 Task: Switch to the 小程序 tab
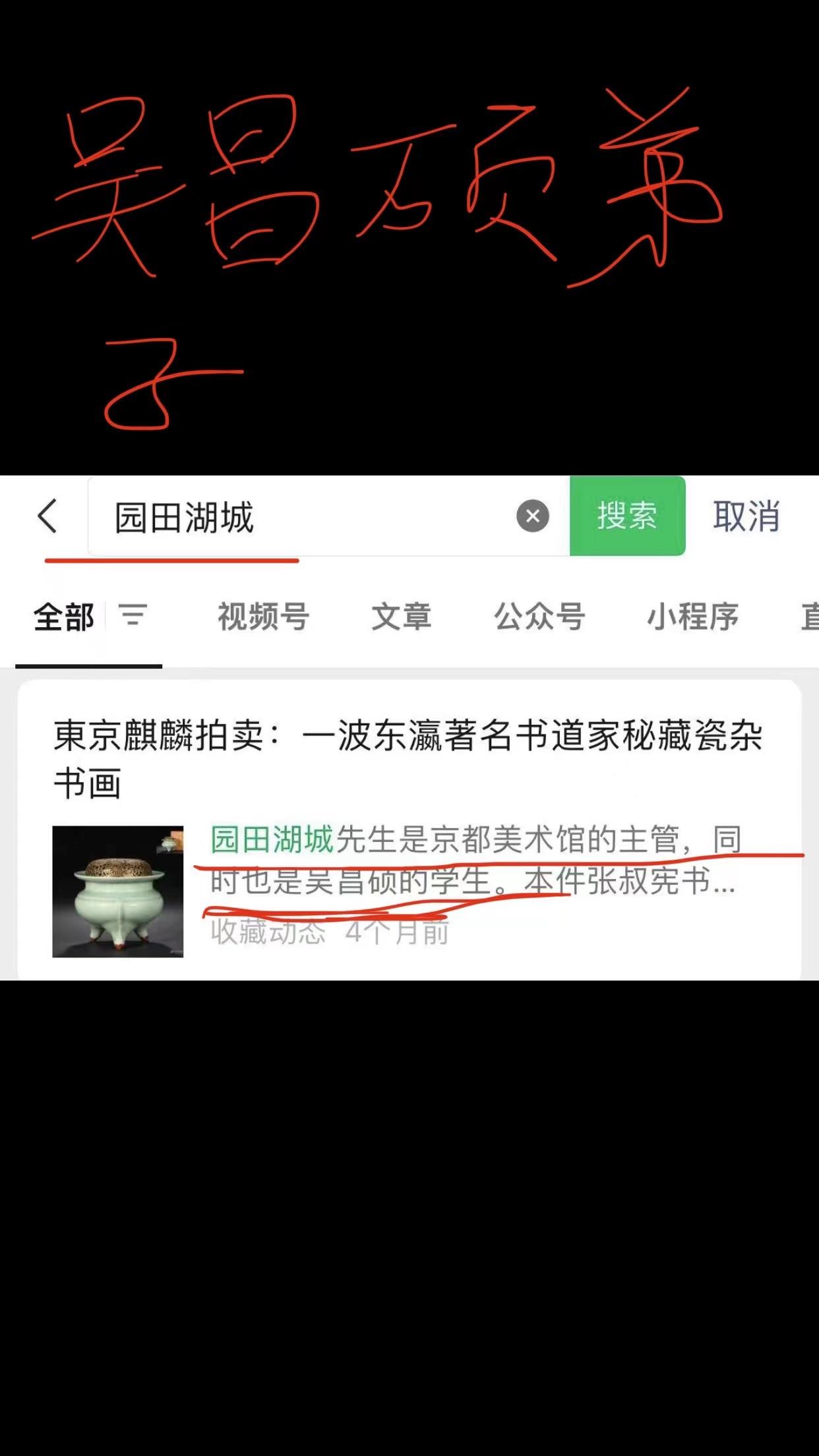692,617
